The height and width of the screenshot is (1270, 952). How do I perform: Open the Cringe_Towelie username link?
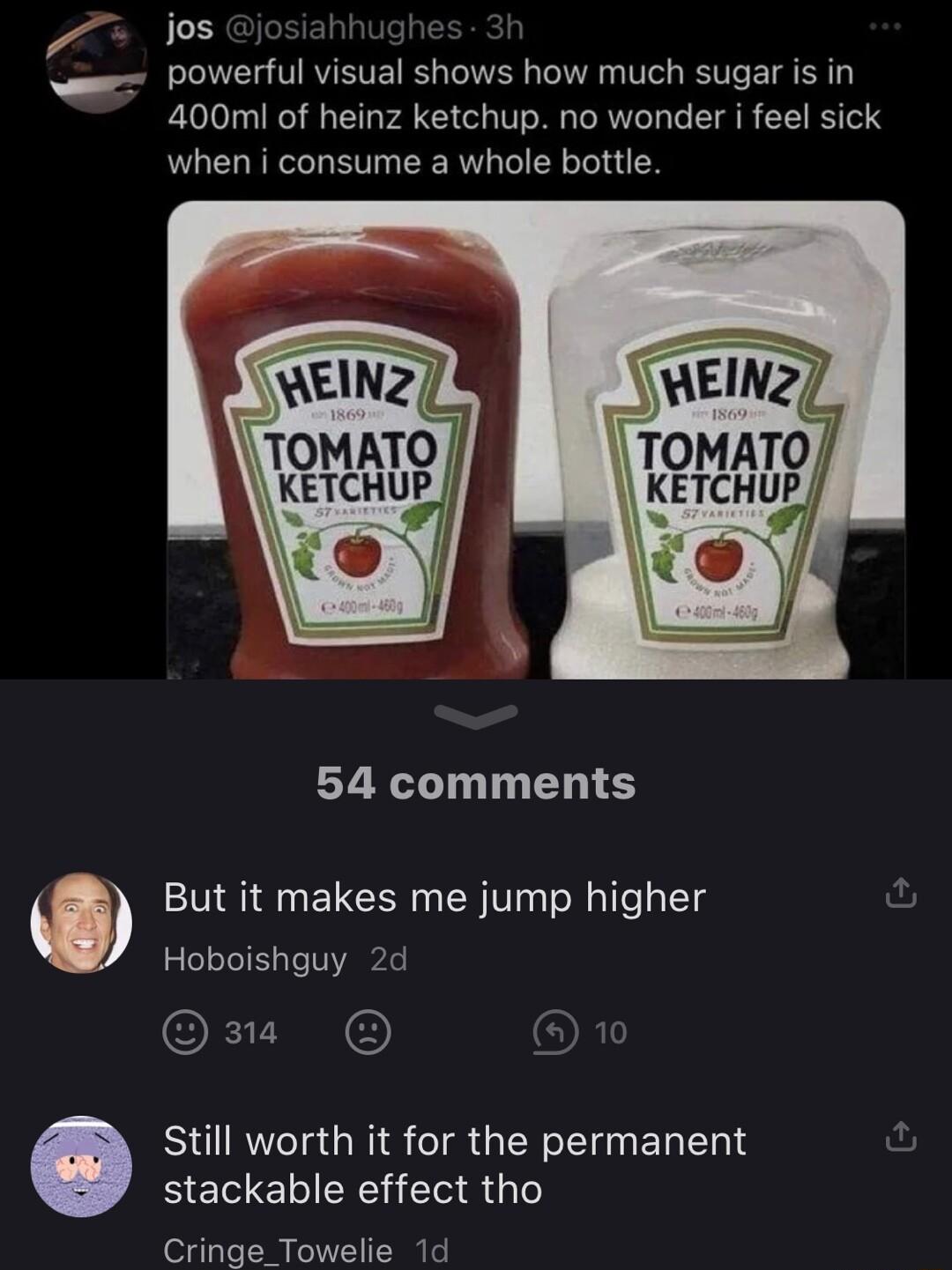278,1250
